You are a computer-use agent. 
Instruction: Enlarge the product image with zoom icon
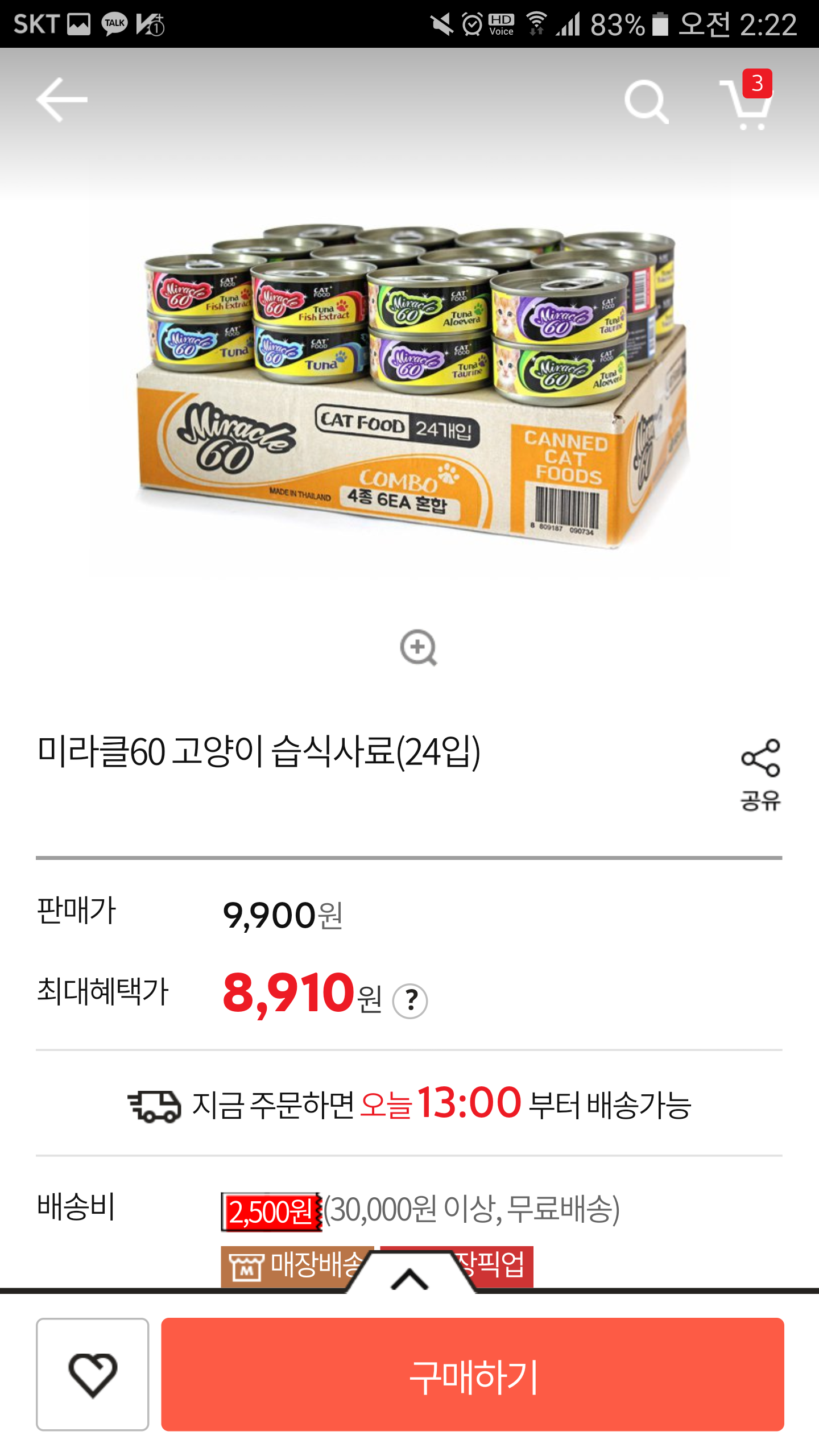pyautogui.click(x=418, y=647)
